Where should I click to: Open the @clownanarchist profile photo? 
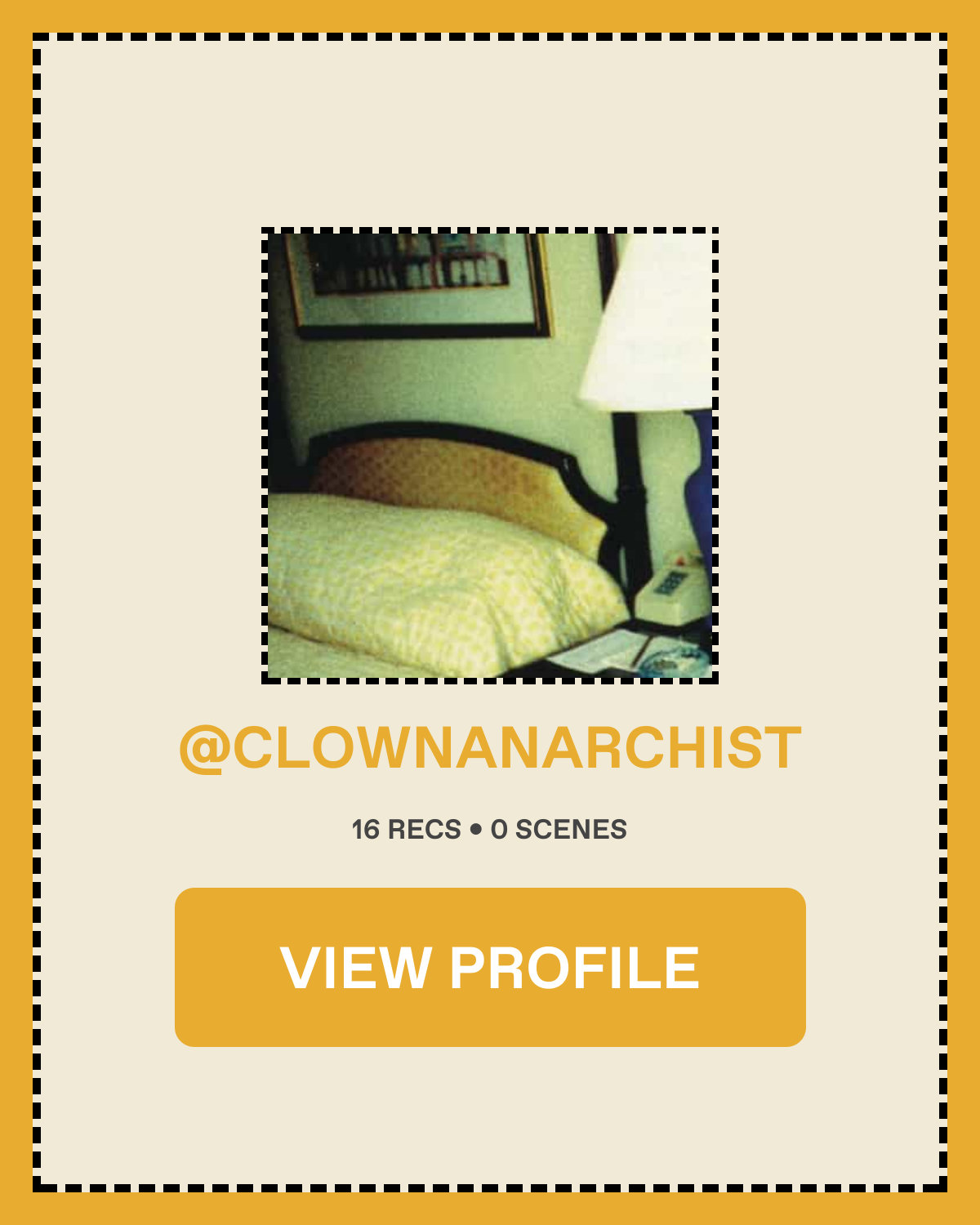490,455
